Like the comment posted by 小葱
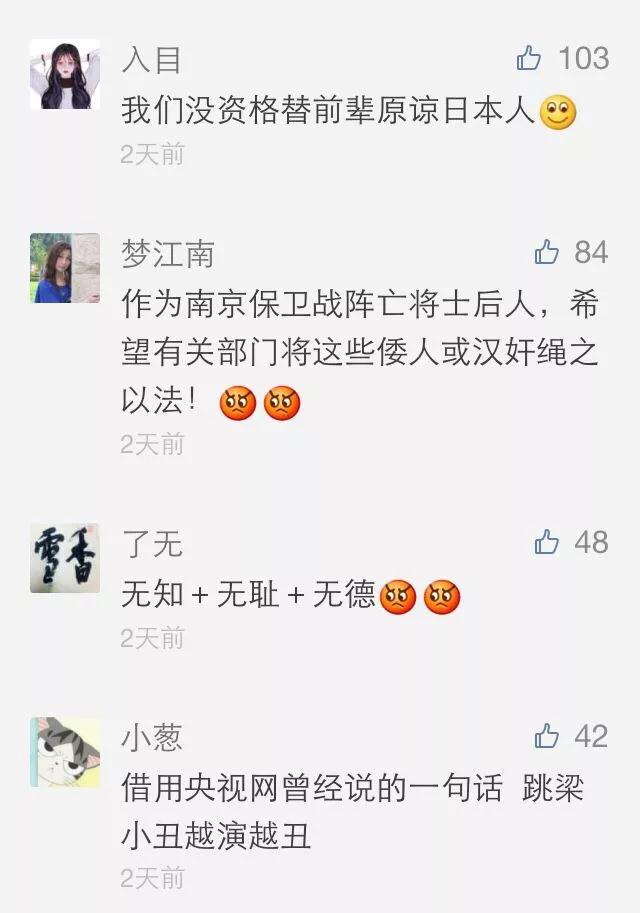The image size is (640, 913). [546, 737]
